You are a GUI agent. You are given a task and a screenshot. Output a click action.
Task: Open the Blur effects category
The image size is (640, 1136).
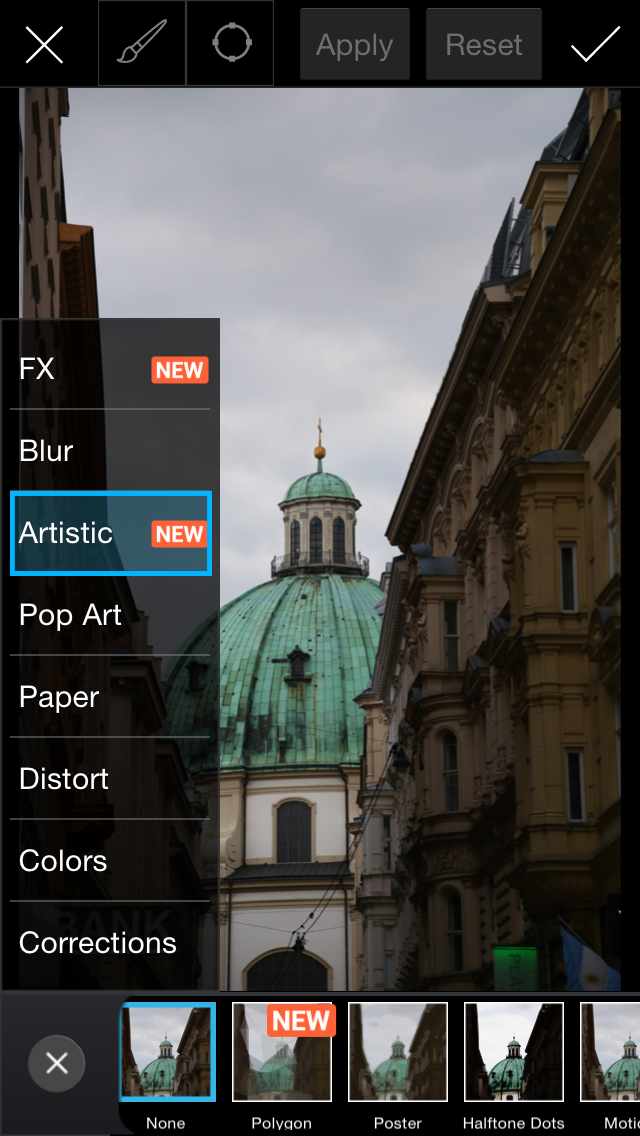[x=110, y=451]
